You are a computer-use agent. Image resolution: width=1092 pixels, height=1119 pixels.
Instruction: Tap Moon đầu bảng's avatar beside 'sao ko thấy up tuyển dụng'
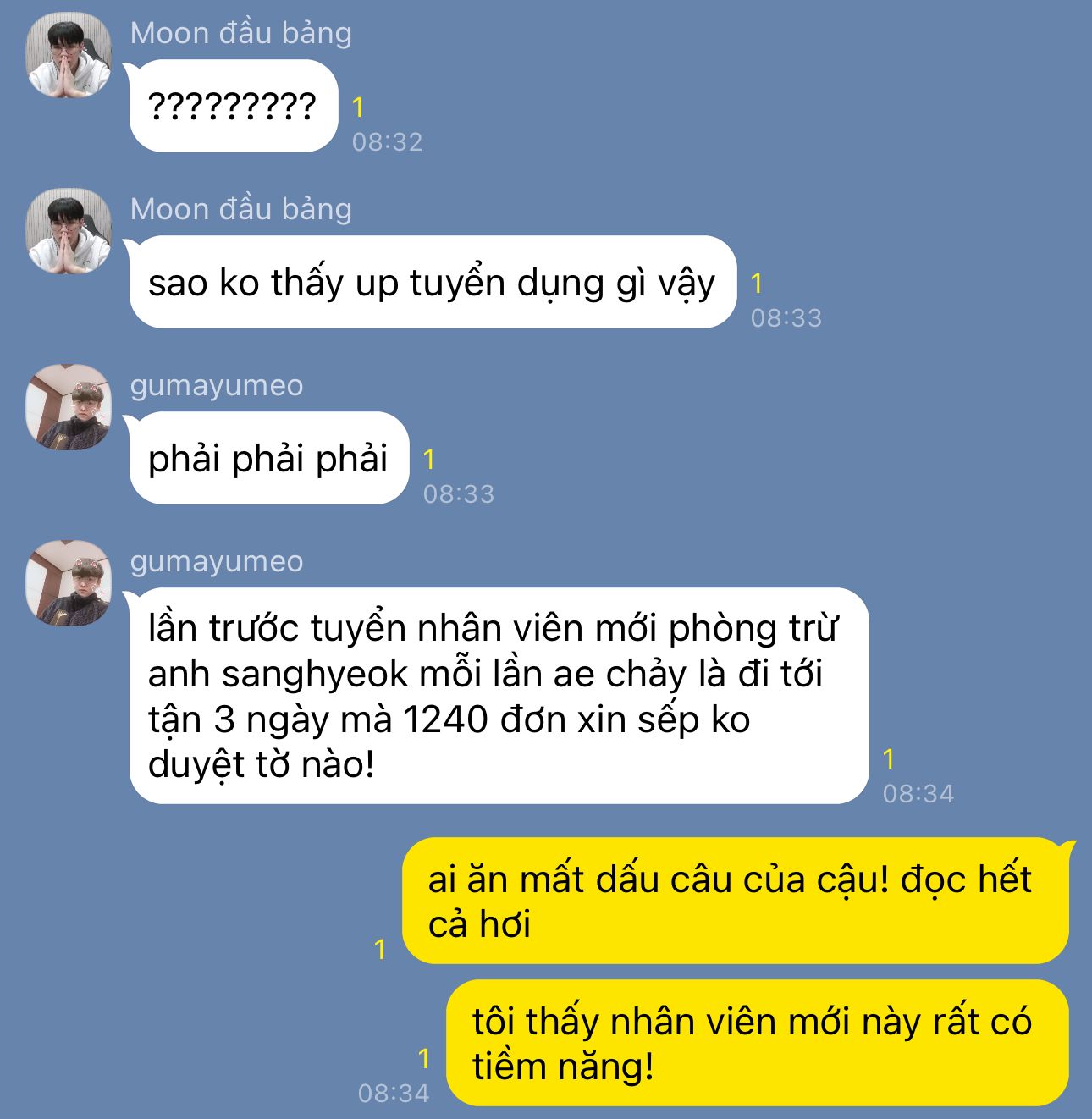(69, 231)
